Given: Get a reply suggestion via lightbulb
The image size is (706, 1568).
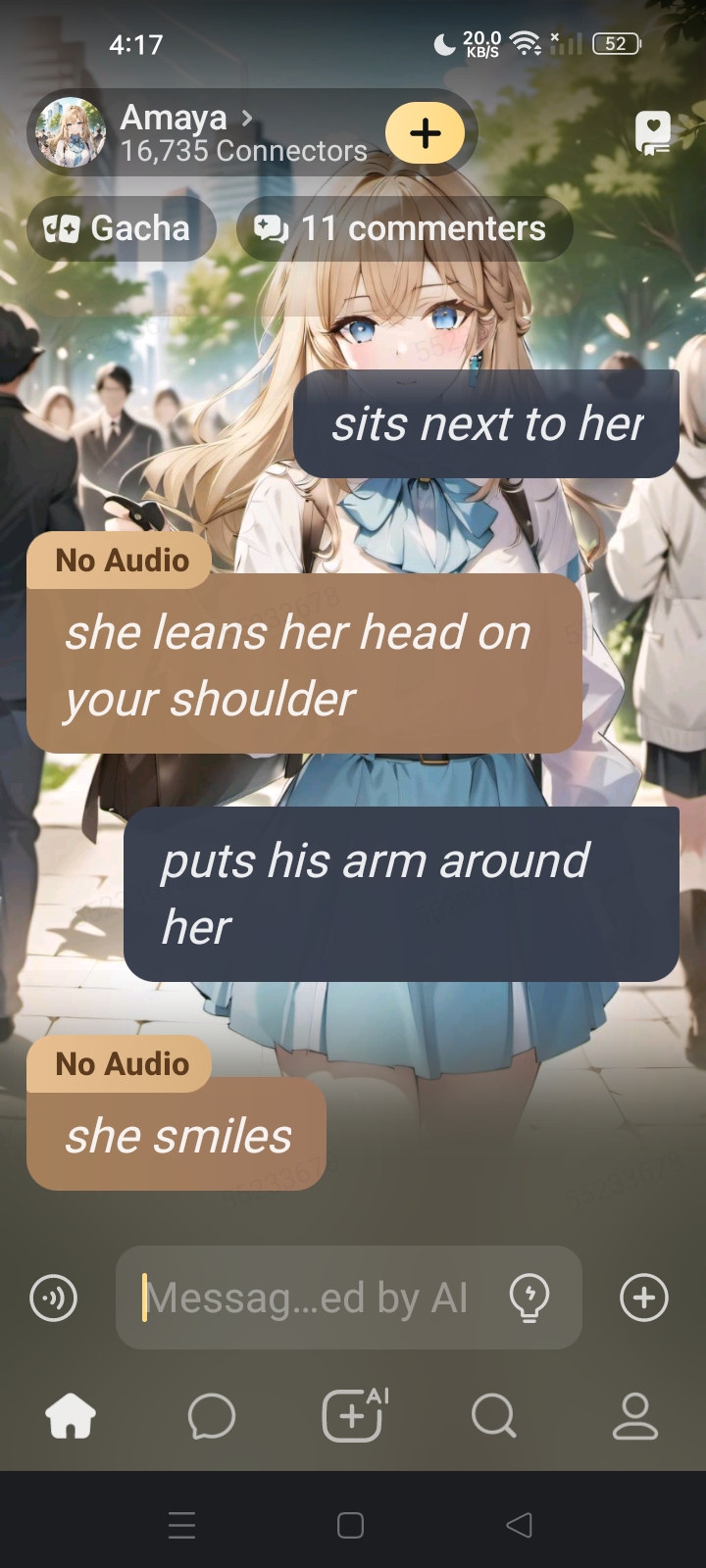Looking at the screenshot, I should [529, 1298].
